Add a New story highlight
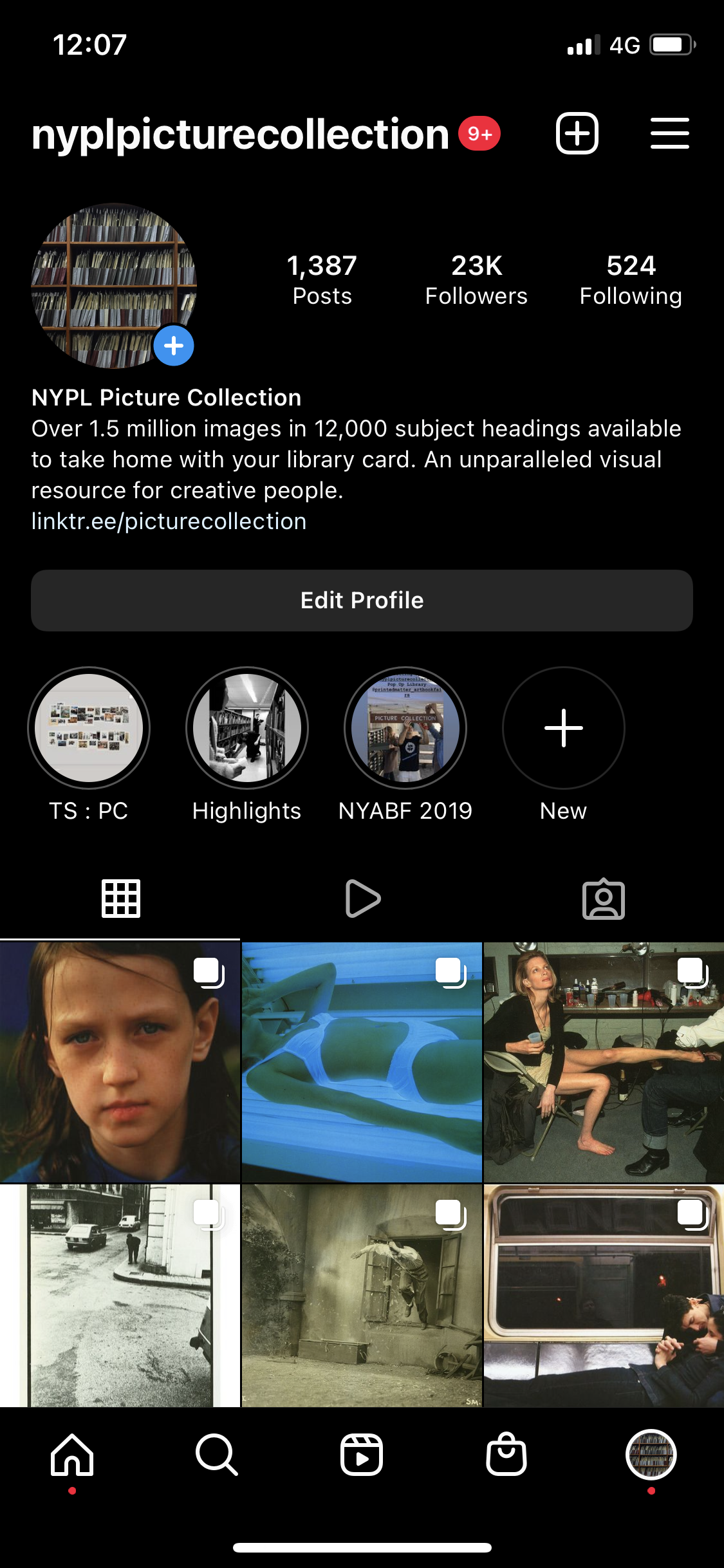Viewport: 724px width, 1568px height. [x=564, y=728]
